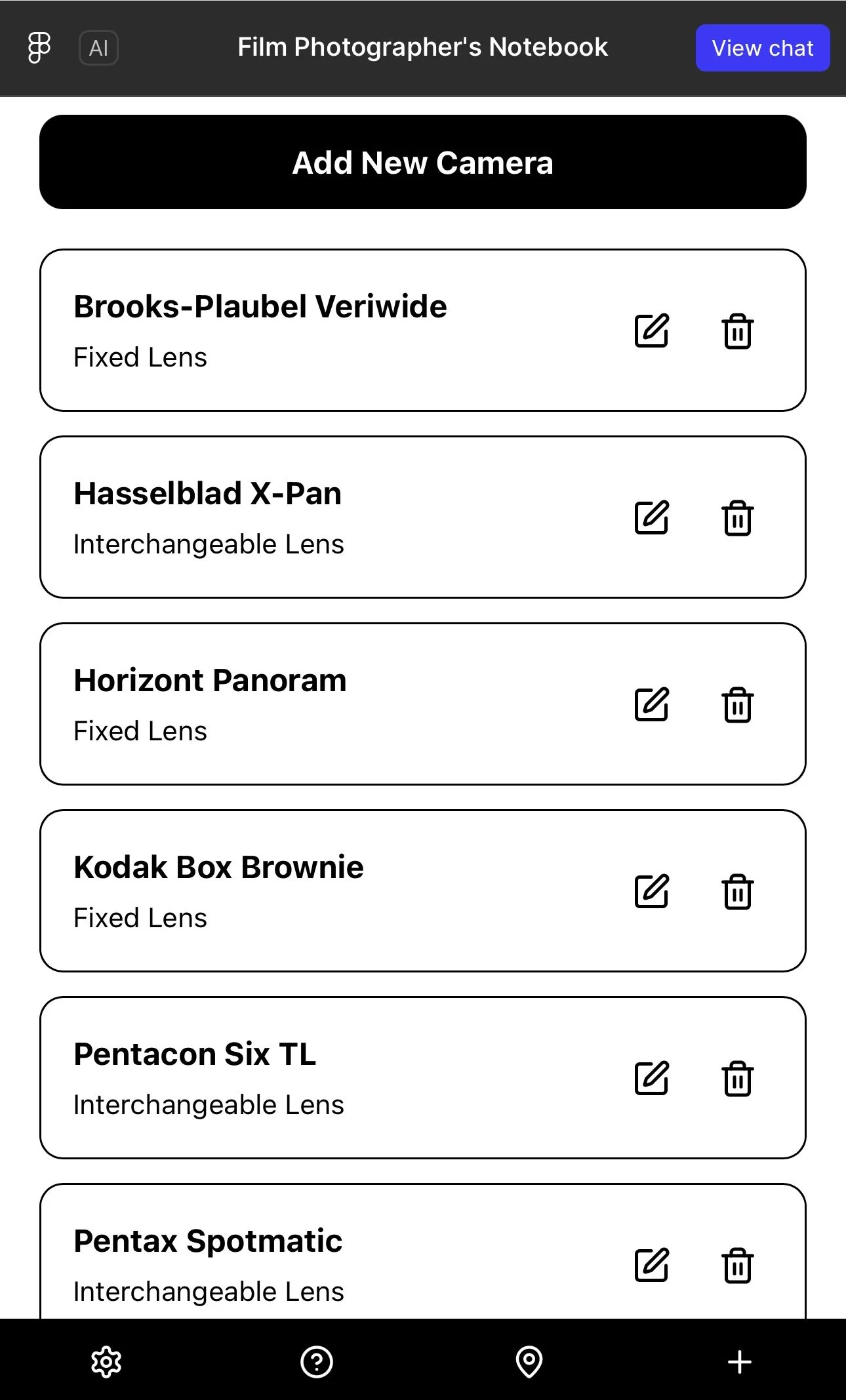Go to the location pin tab

pos(529,1362)
